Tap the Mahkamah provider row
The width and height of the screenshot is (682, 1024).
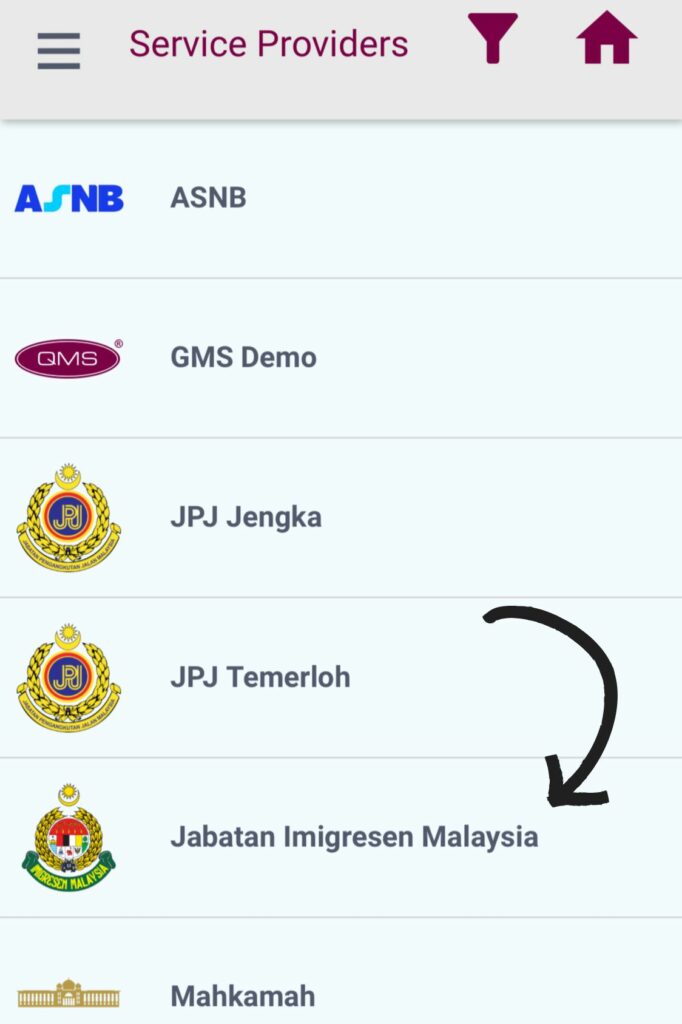243,995
